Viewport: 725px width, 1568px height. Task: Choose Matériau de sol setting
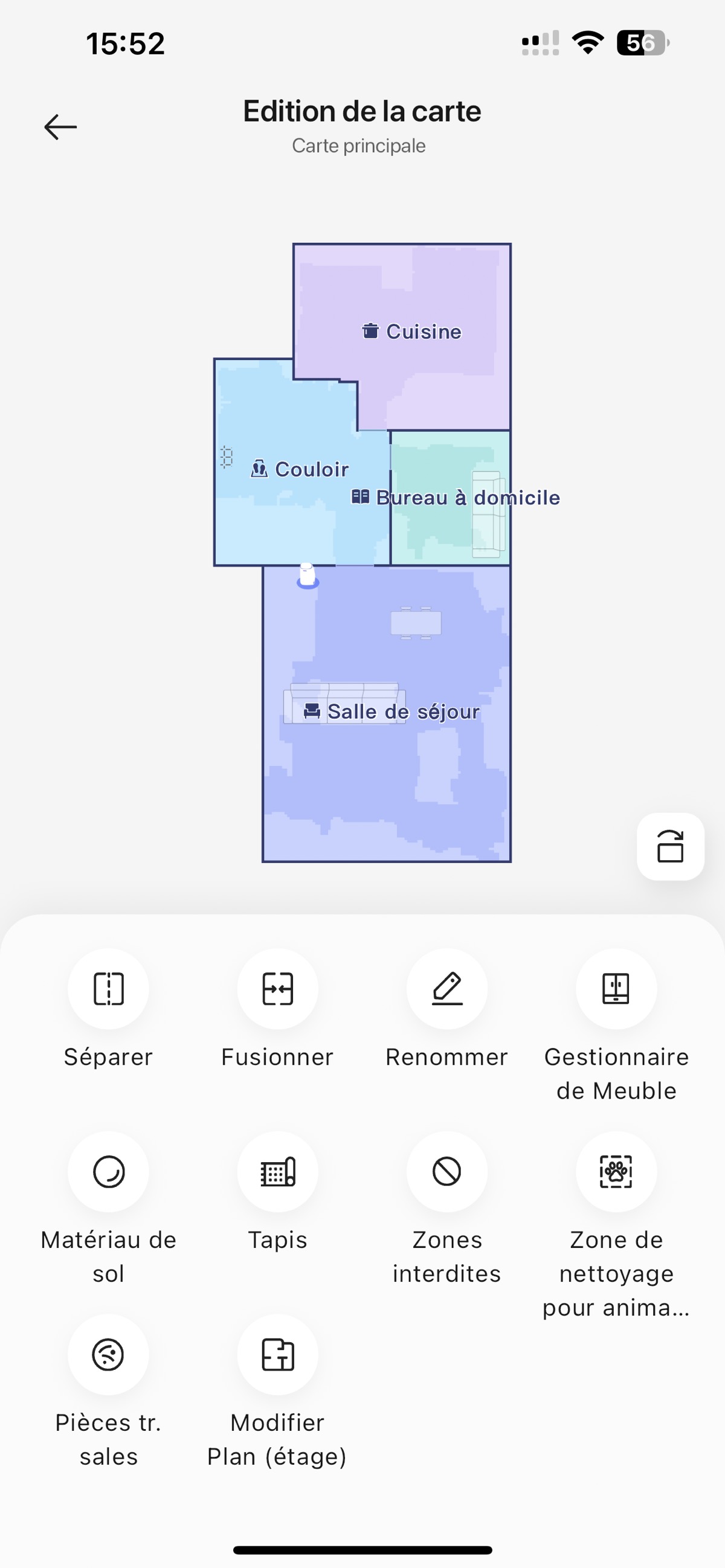(108, 1172)
